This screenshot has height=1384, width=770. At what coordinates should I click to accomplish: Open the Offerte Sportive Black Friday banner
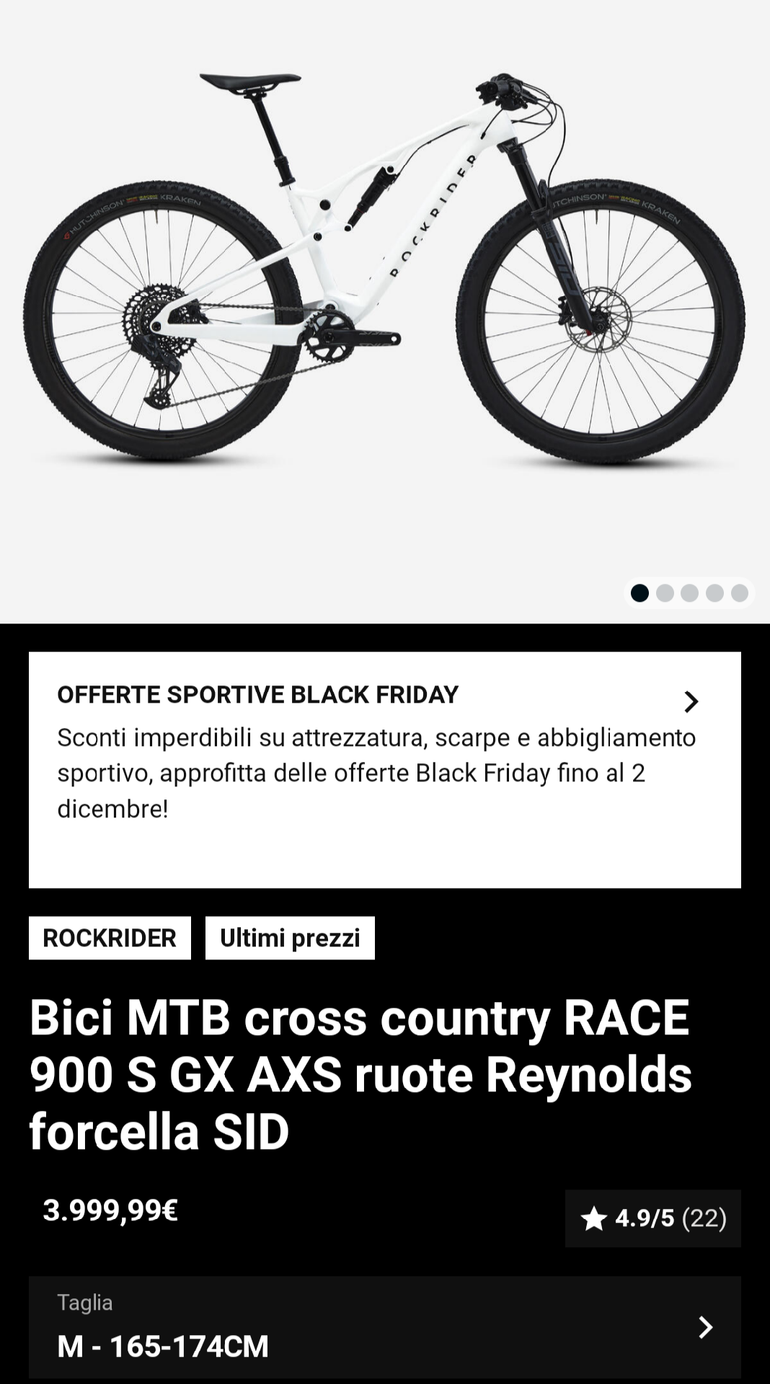tap(385, 769)
